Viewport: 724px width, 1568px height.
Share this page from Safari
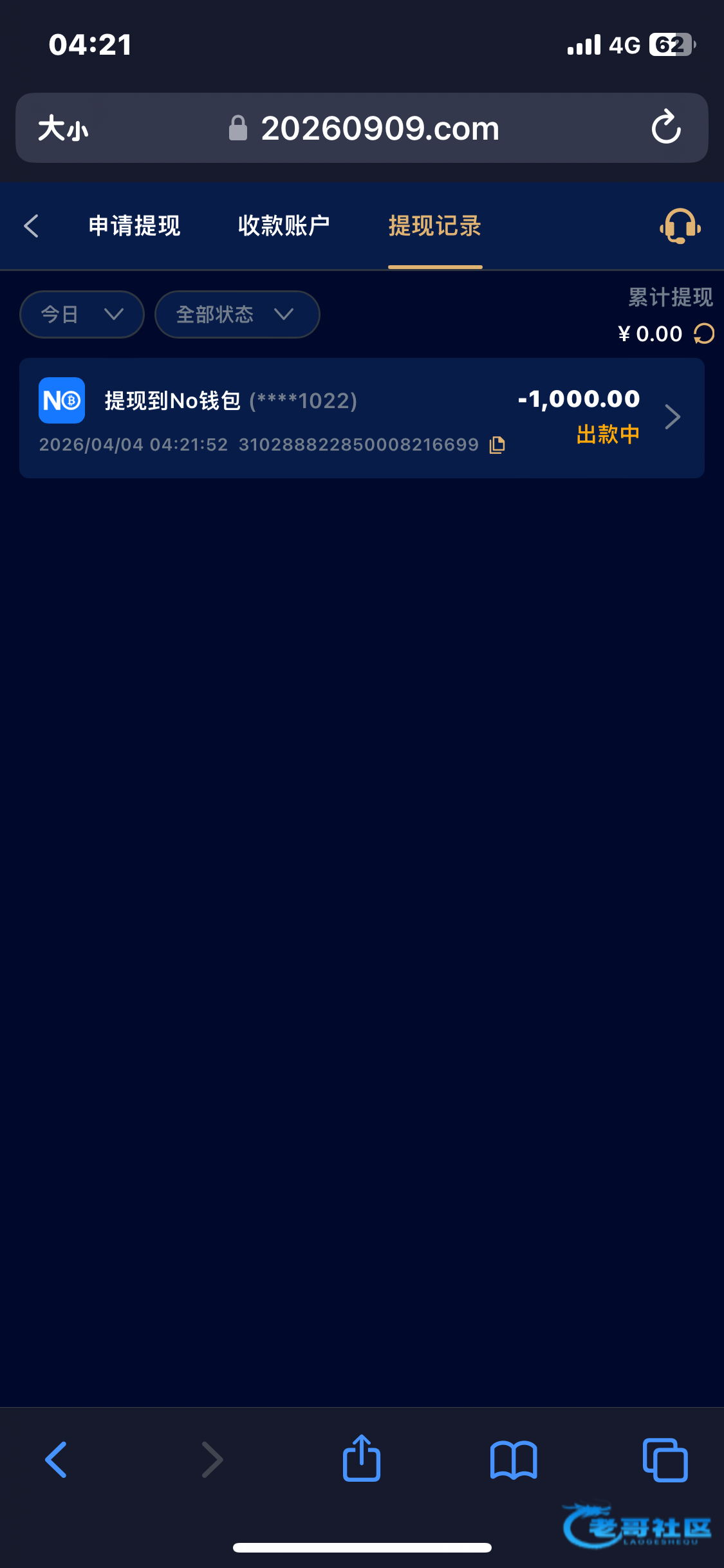click(362, 1459)
